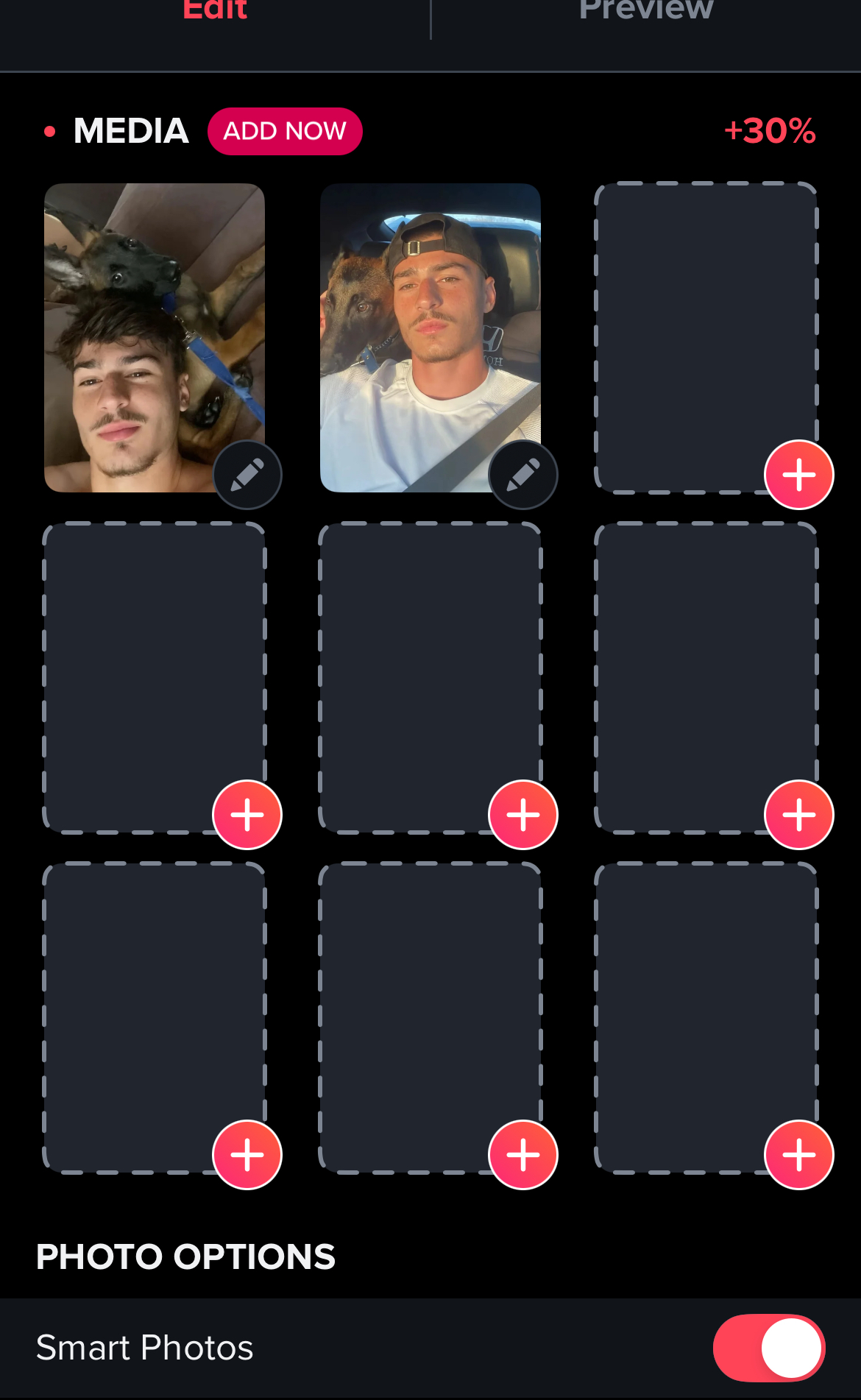
Task: Switch to the Preview tab
Action: tap(645, 10)
